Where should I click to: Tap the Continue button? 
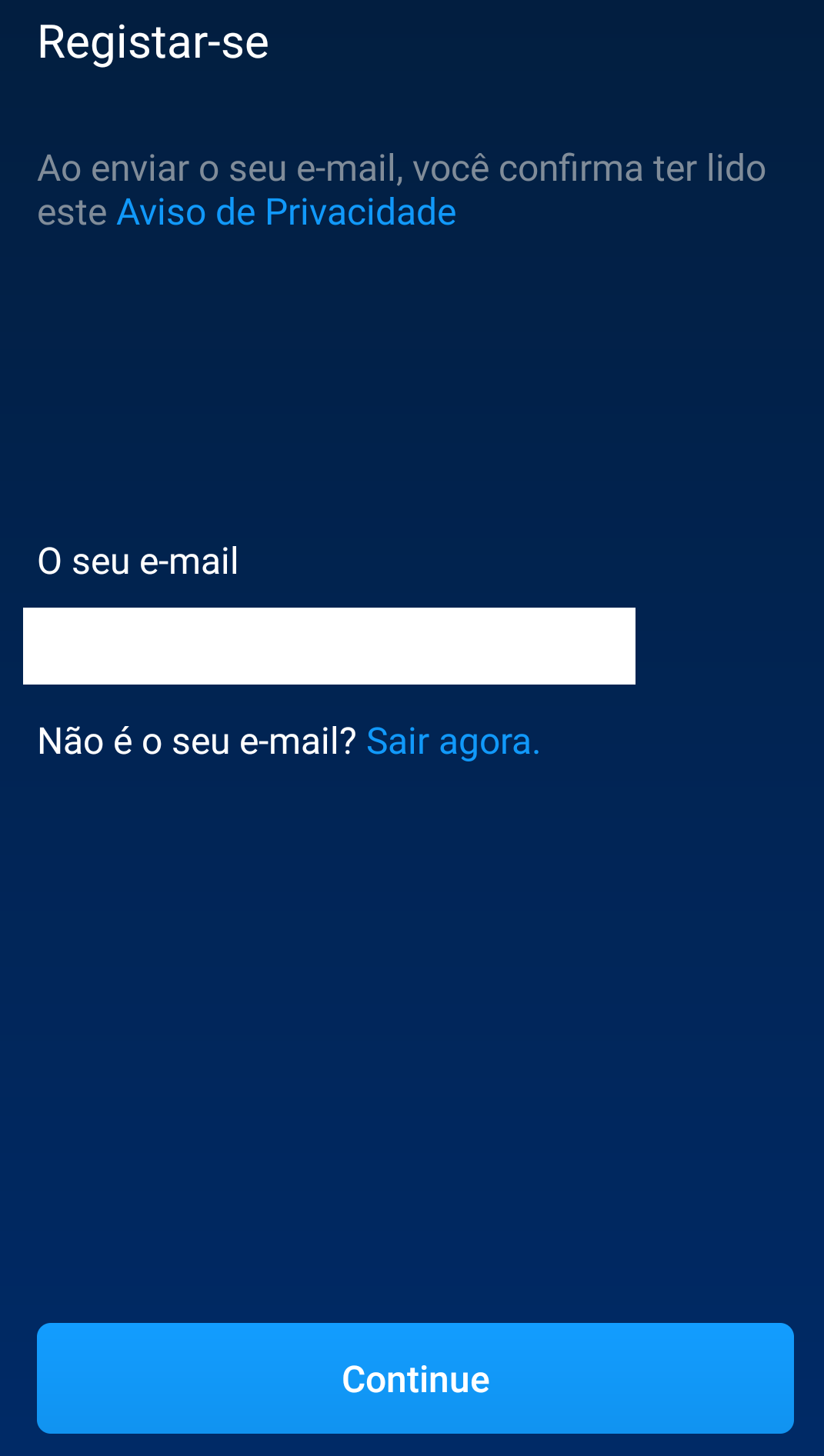click(x=415, y=1378)
